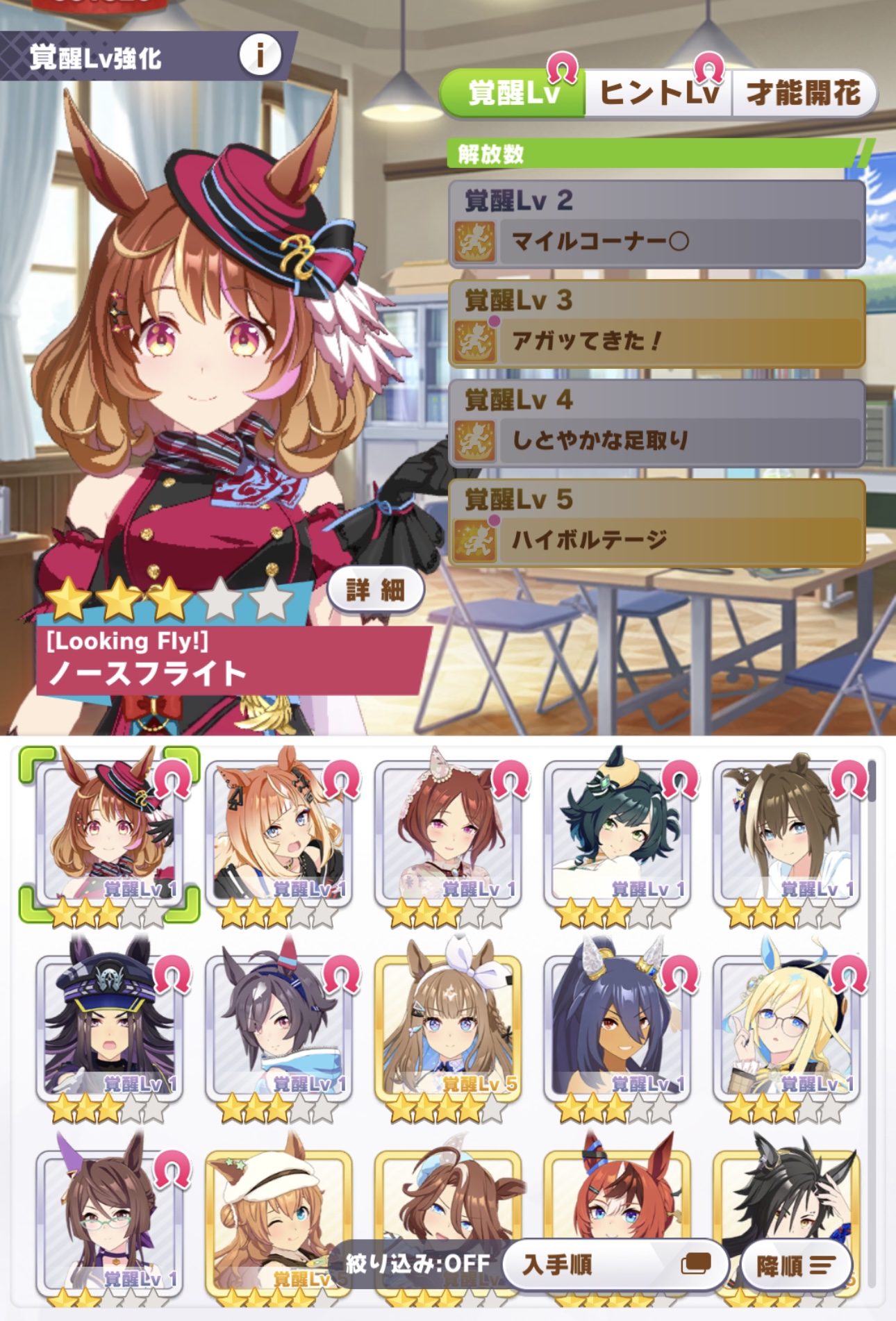Viewport: 896px width, 1321px height.
Task: Select the brown-haired character with white streak
Action: 788,834
